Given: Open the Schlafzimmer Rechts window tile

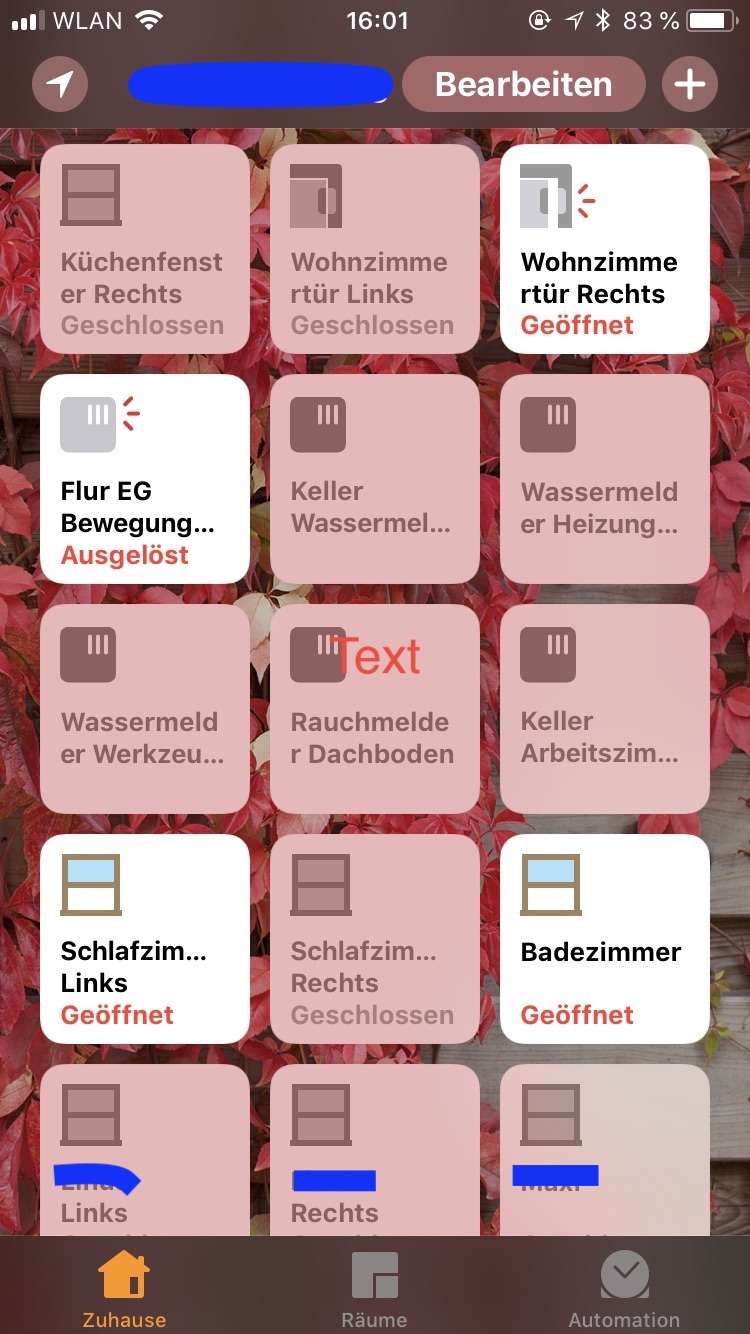Looking at the screenshot, I should 374,939.
